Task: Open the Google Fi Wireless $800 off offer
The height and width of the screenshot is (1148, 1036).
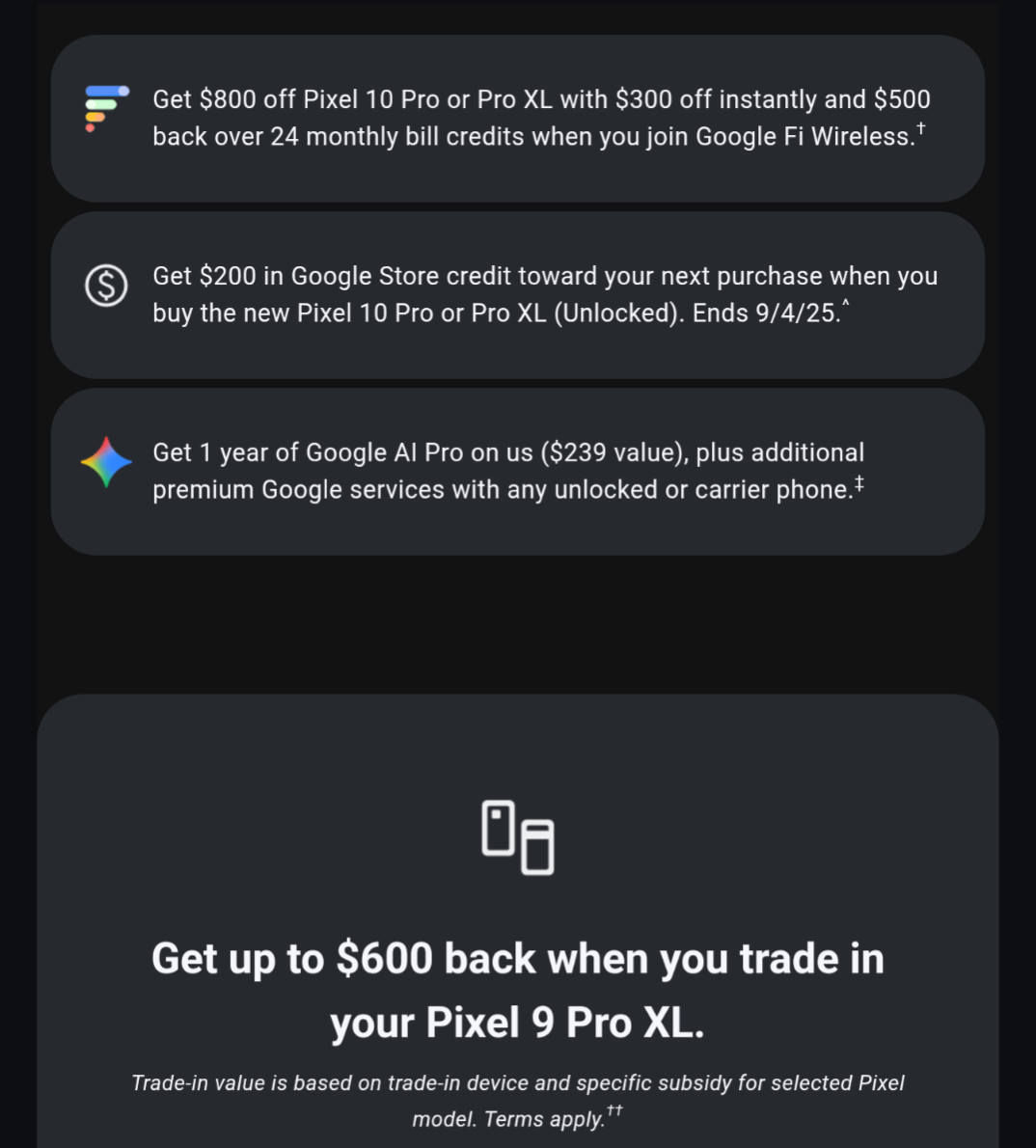Action: tap(517, 119)
